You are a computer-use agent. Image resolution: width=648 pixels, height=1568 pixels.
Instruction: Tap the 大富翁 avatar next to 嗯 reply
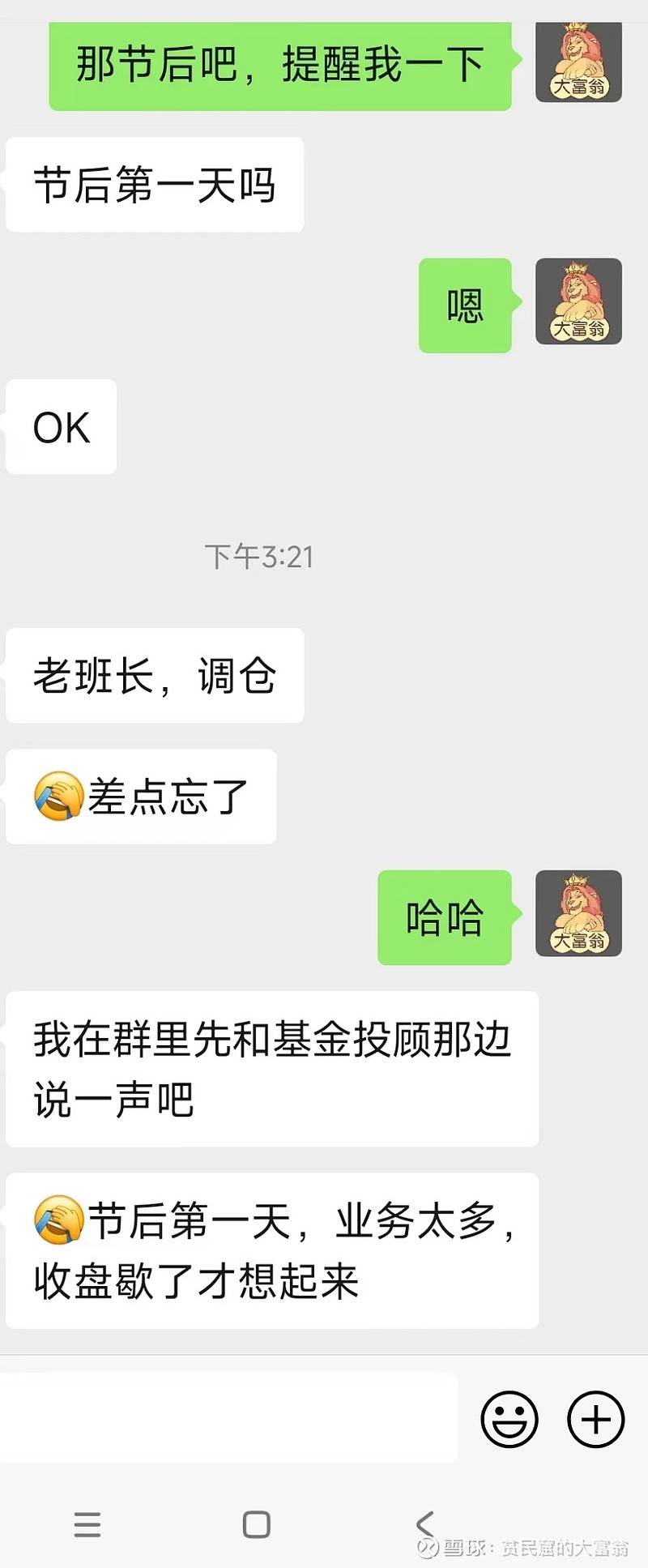pos(578,301)
